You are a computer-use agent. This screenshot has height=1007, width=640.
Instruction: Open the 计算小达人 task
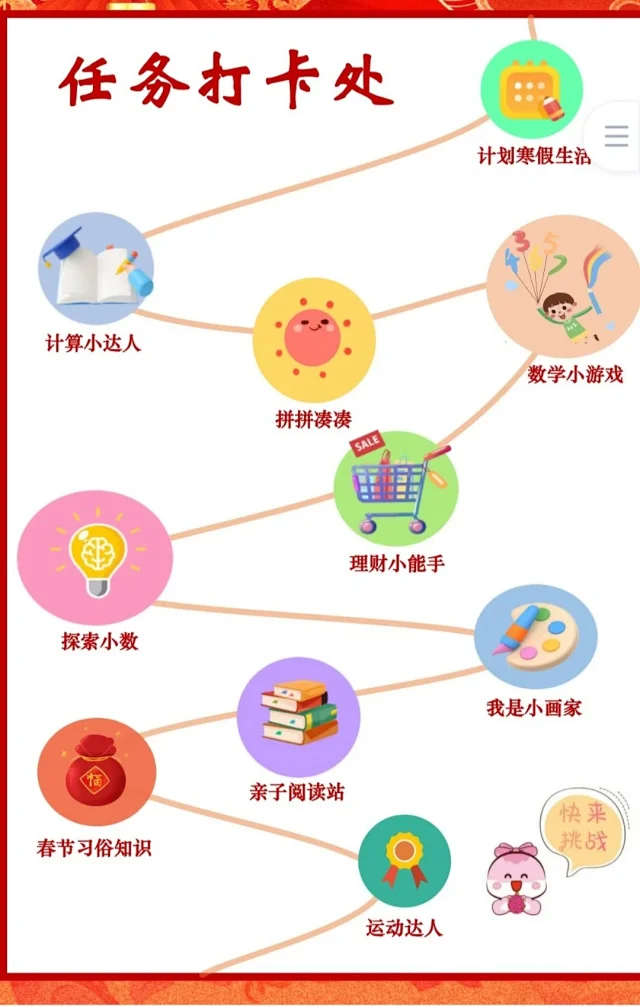[x=96, y=268]
